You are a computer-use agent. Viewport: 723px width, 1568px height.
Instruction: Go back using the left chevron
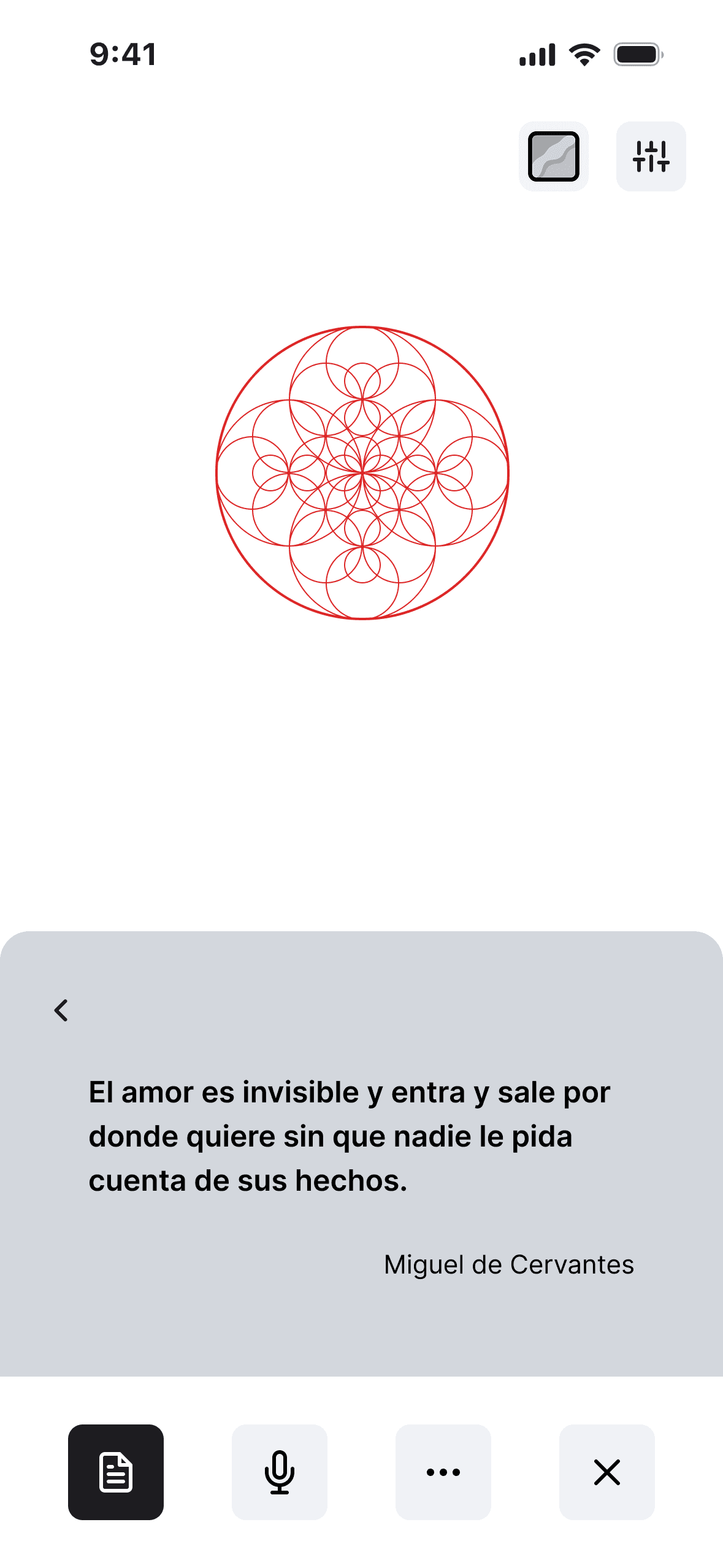tap(61, 1010)
